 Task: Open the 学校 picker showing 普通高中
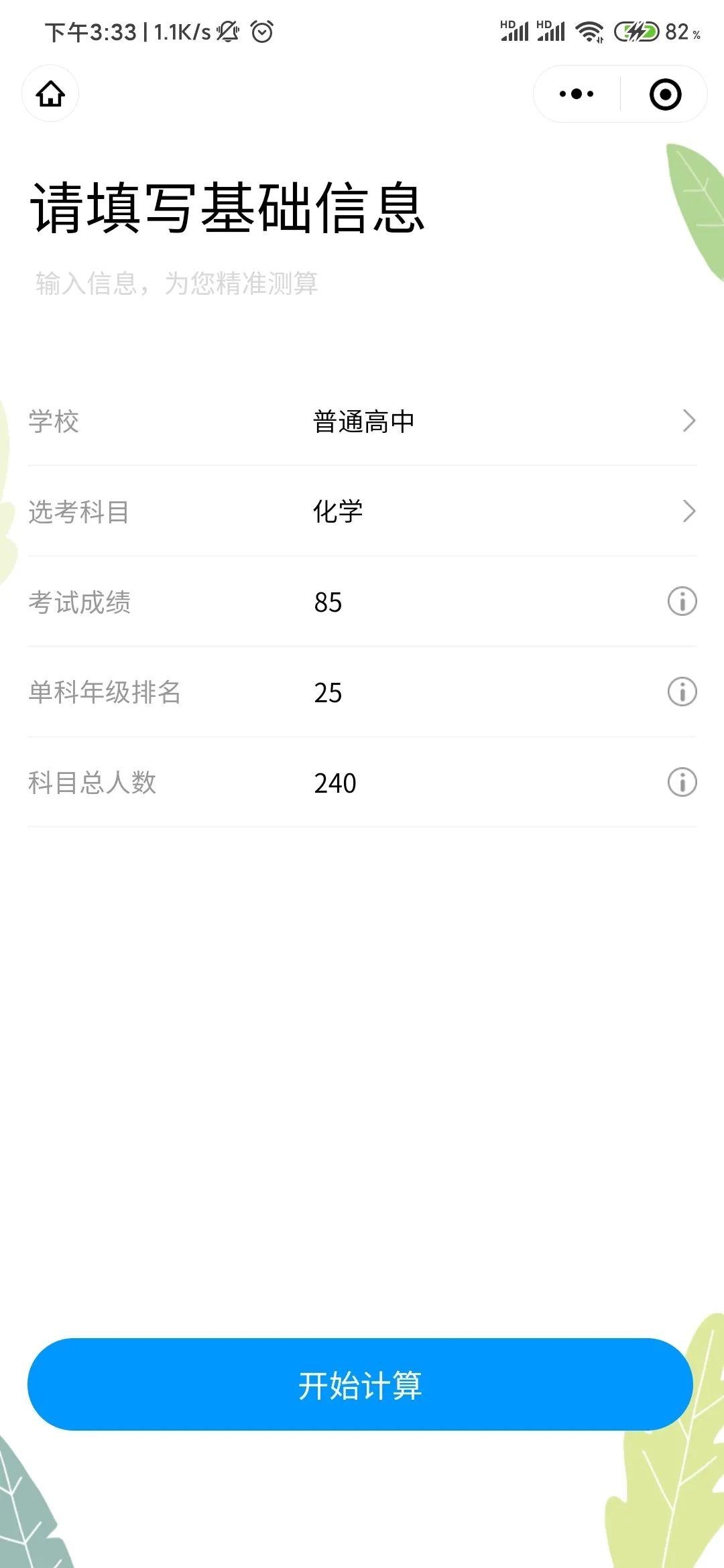496,421
